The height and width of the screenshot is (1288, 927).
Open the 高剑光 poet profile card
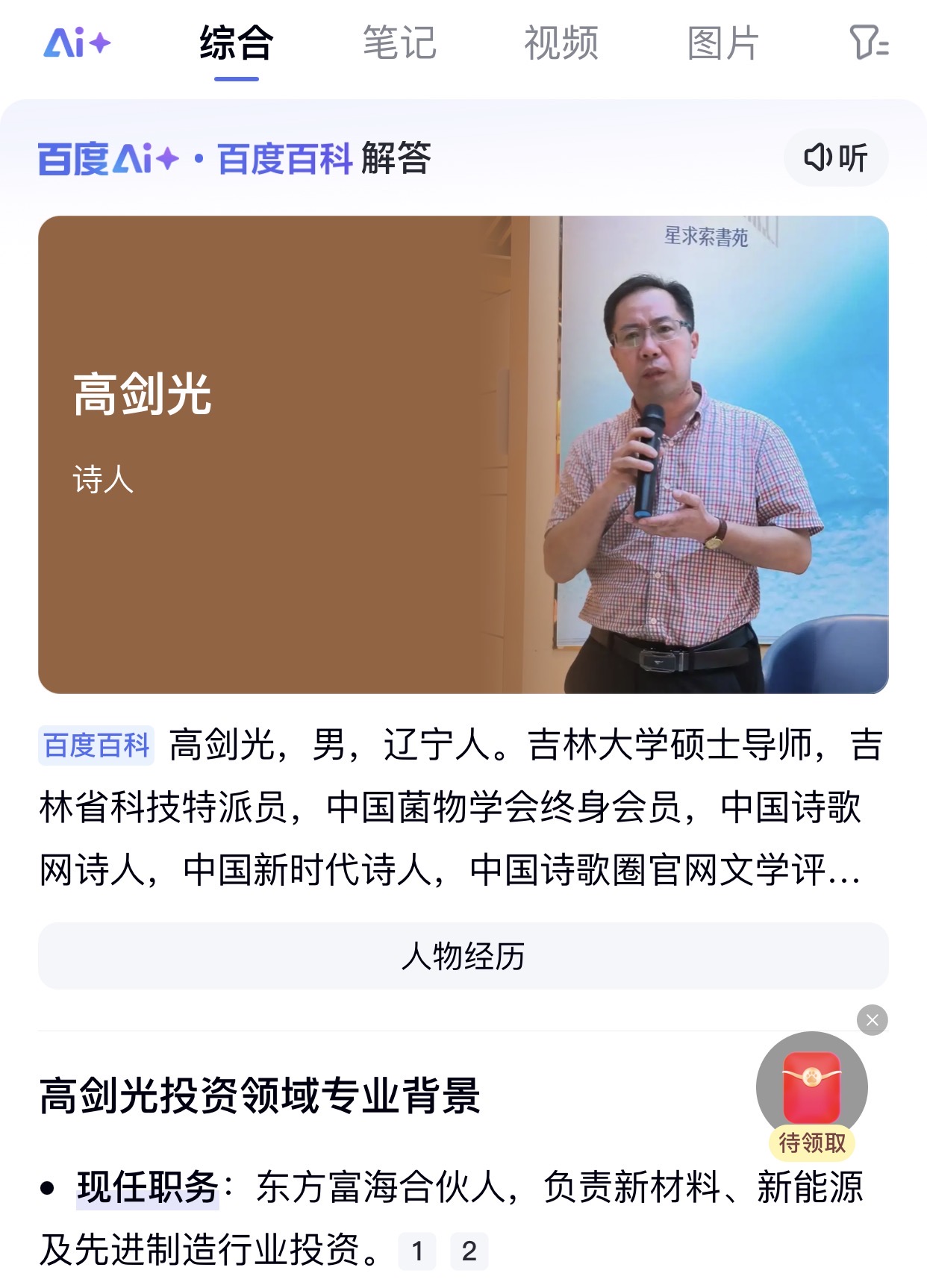click(463, 454)
